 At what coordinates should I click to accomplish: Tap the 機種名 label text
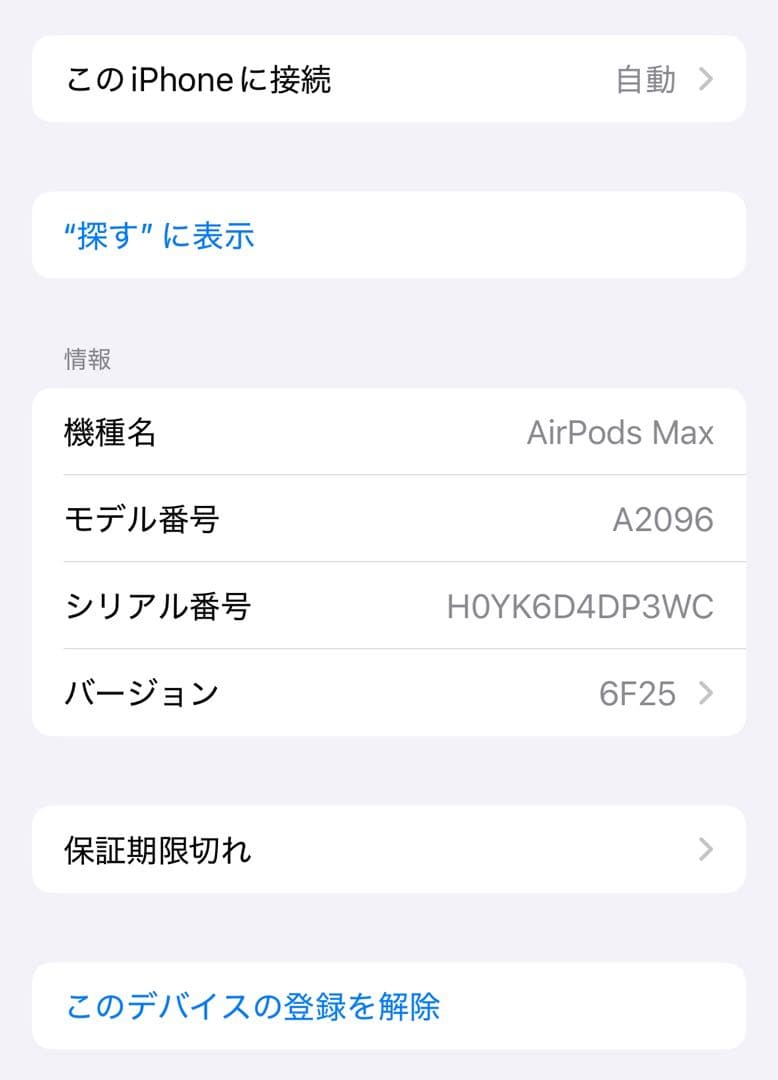[x=110, y=433]
